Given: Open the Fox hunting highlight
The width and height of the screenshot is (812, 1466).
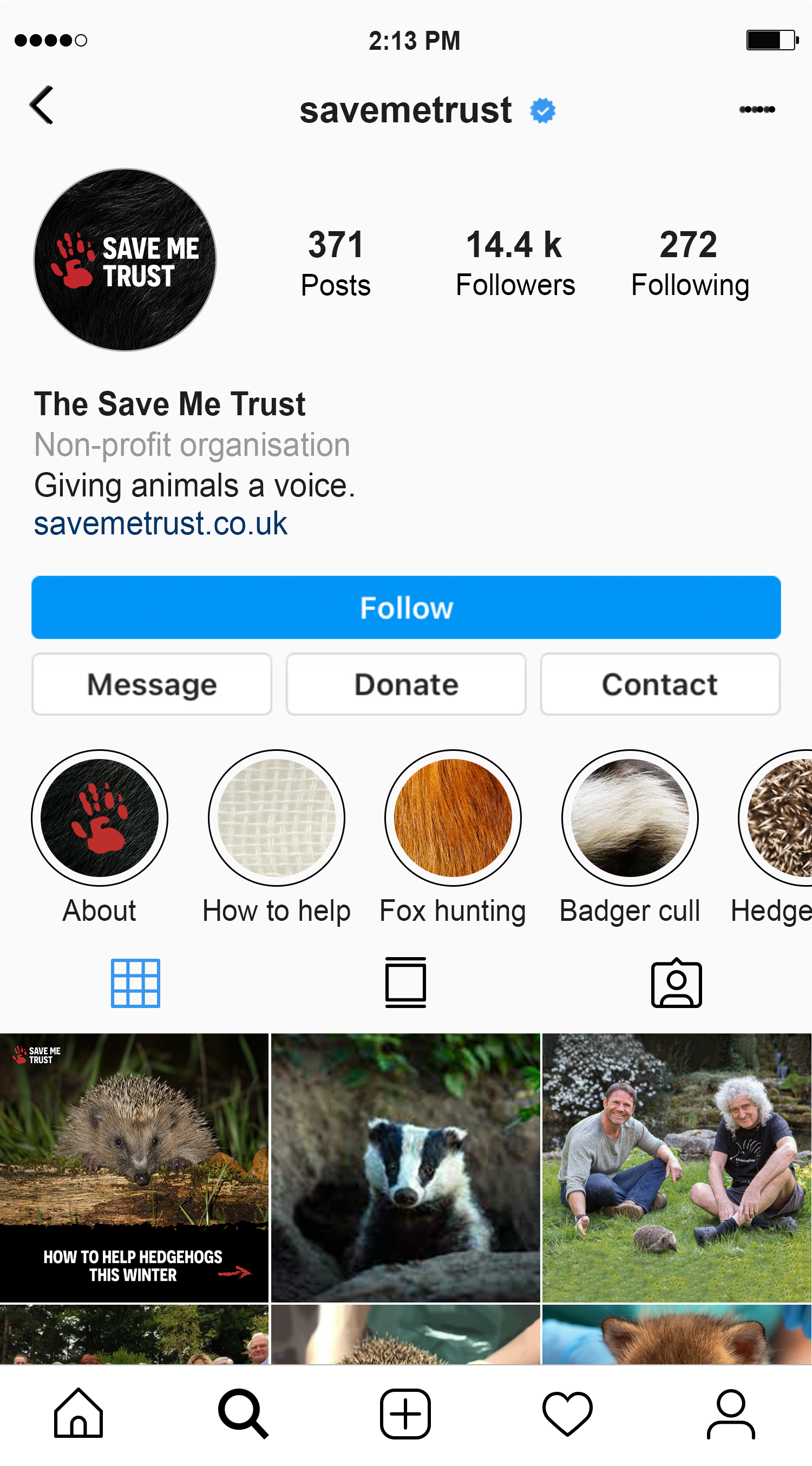Looking at the screenshot, I should point(453,818).
